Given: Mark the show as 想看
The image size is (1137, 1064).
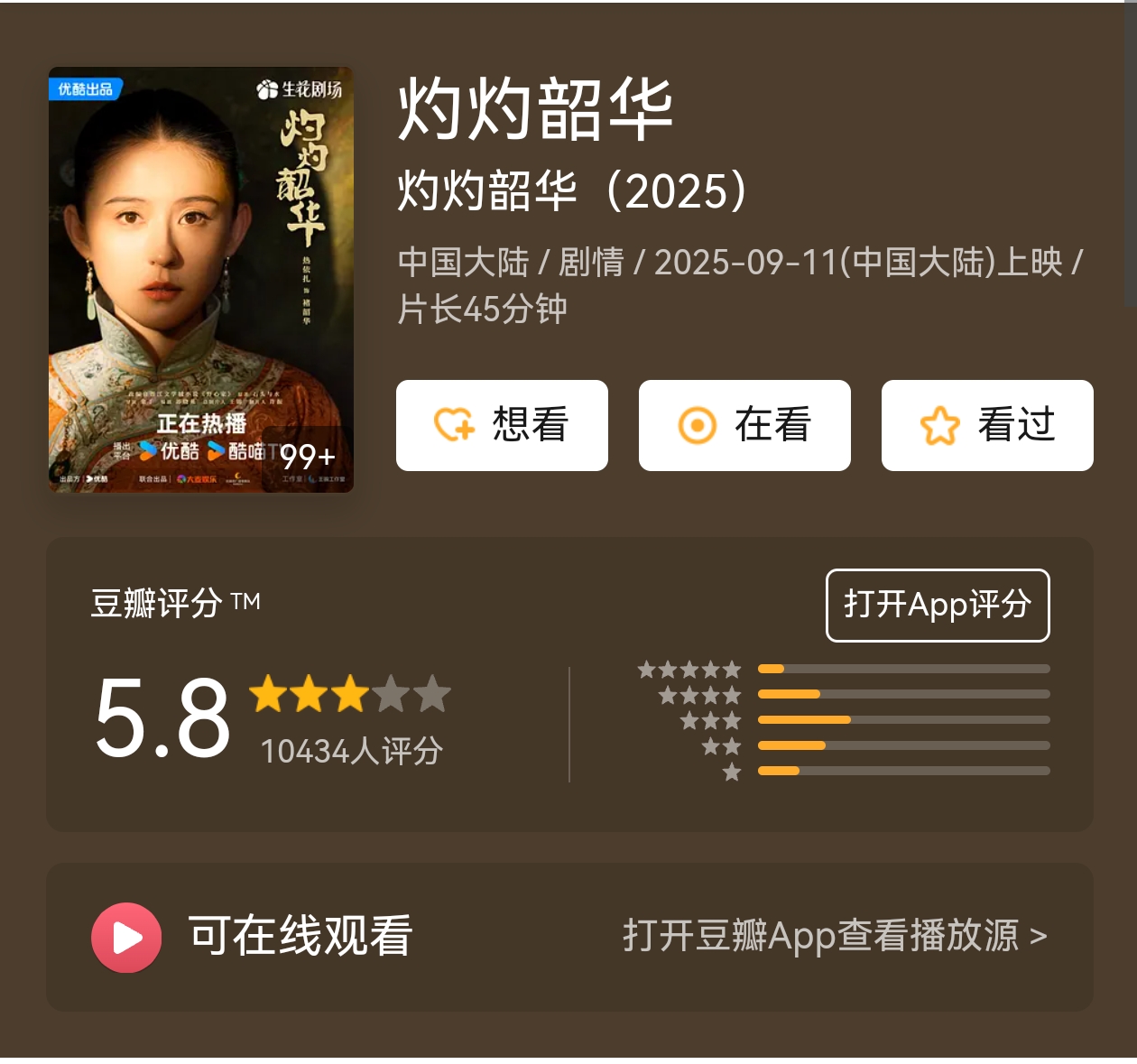Looking at the screenshot, I should click(502, 425).
